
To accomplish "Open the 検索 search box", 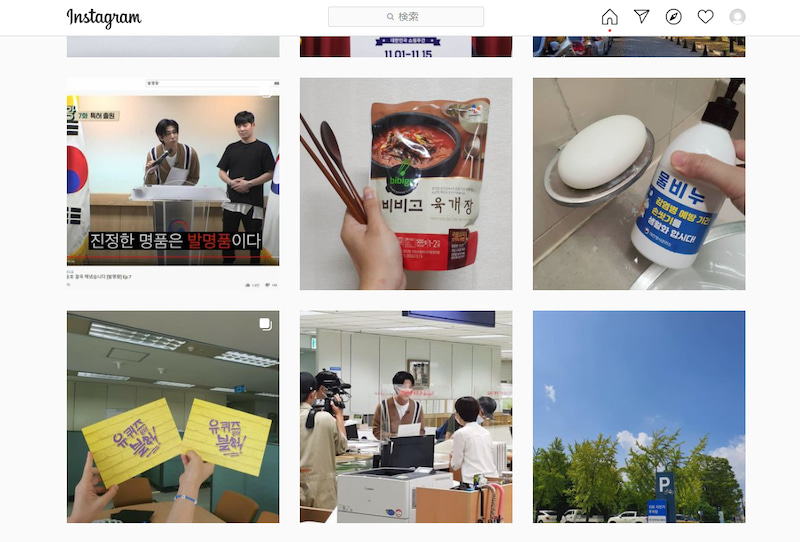I will coord(405,17).
